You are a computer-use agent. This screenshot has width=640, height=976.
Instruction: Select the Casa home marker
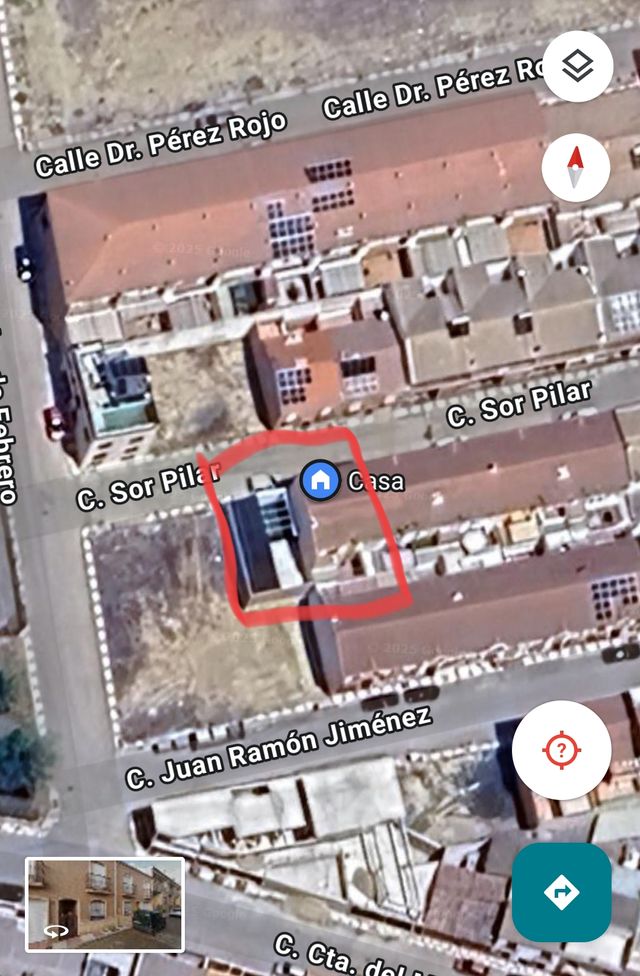[x=320, y=480]
